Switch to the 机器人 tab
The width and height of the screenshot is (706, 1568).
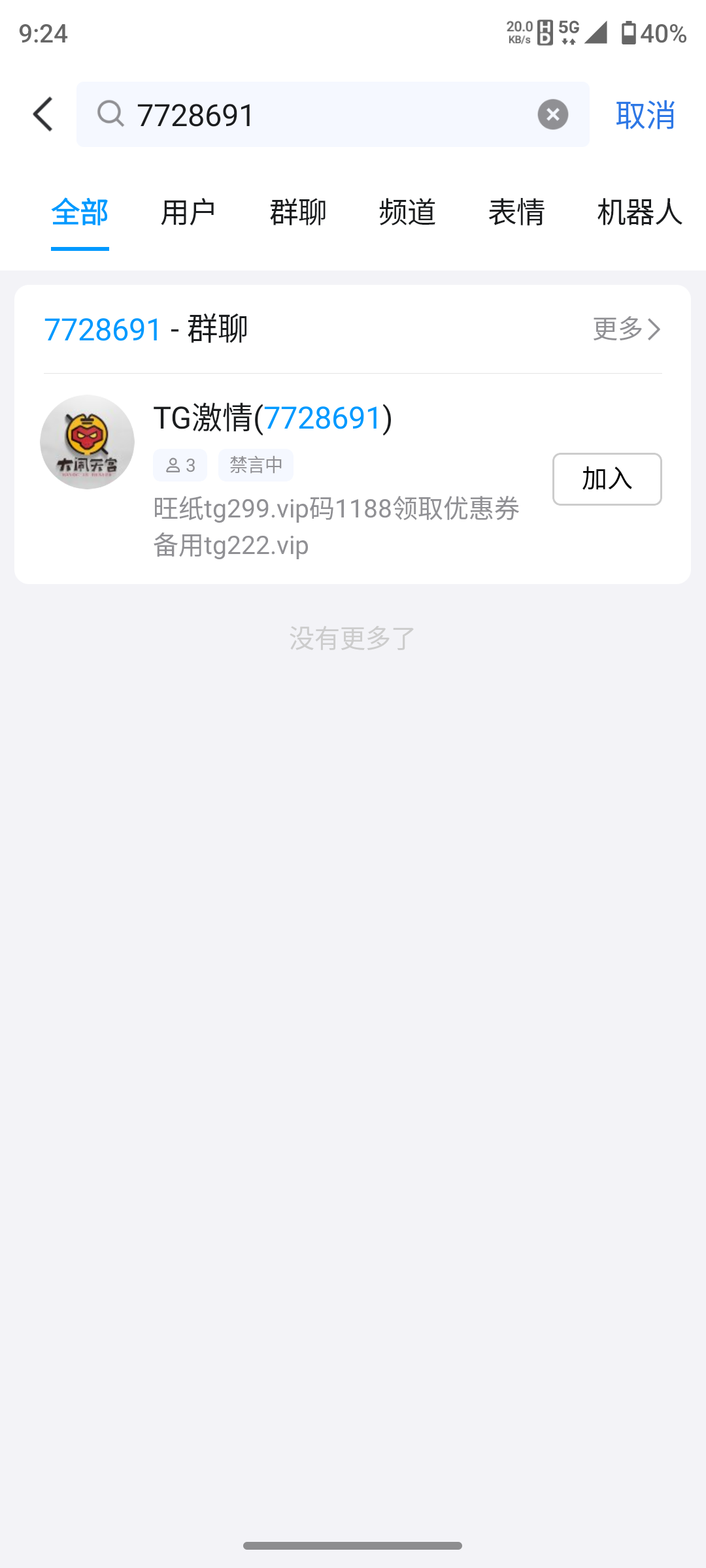coord(640,212)
